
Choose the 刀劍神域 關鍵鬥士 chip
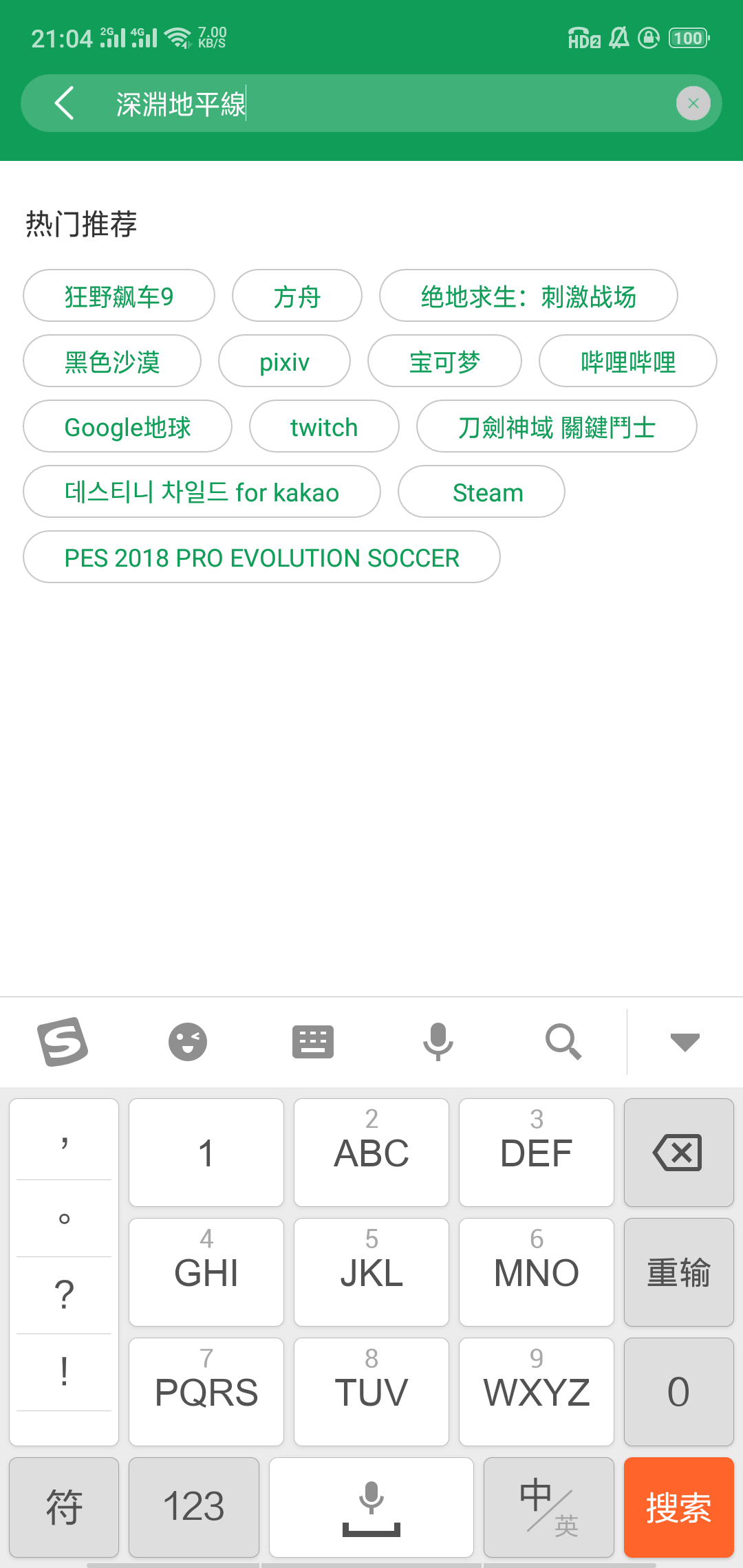pos(557,426)
